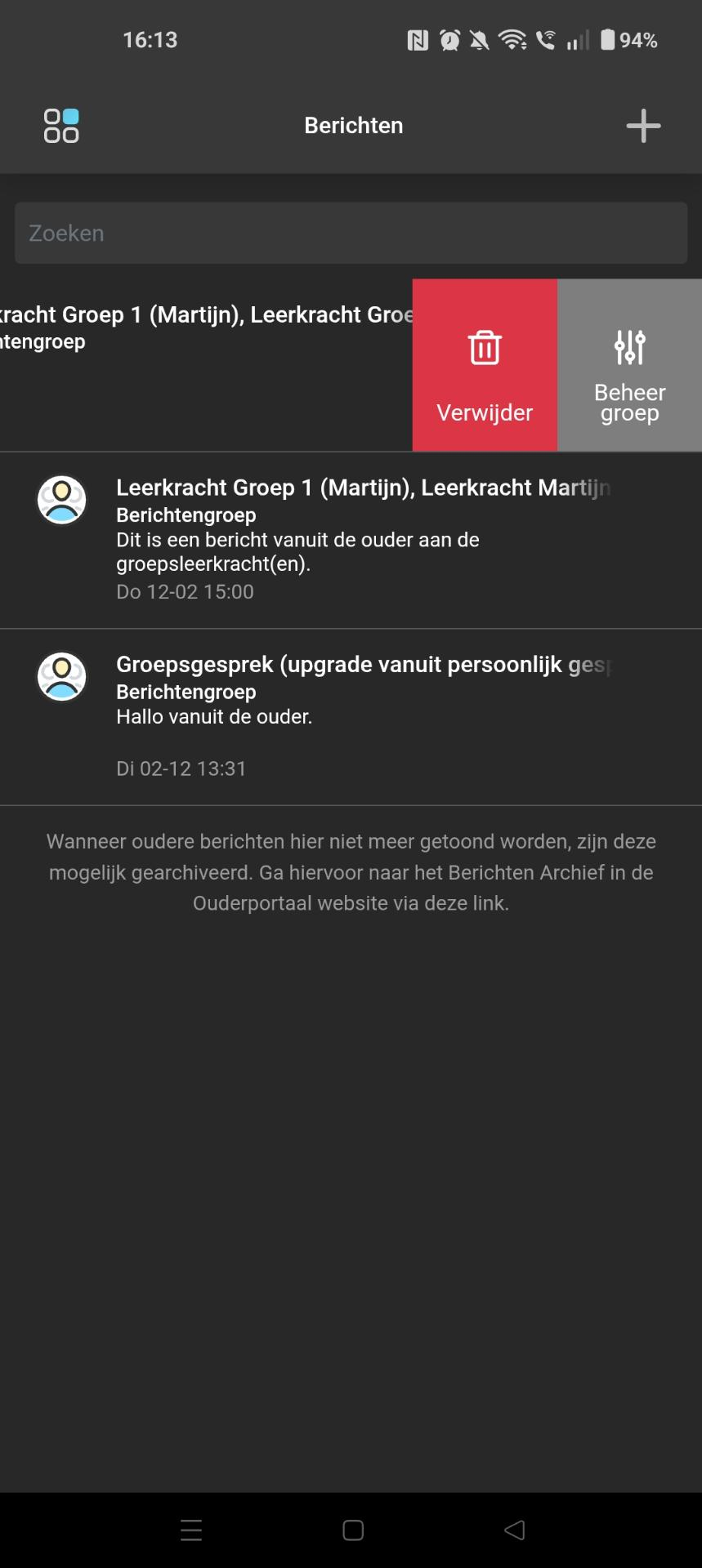Open the dashboard grid menu
Image resolution: width=702 pixels, height=1568 pixels.
tap(61, 126)
